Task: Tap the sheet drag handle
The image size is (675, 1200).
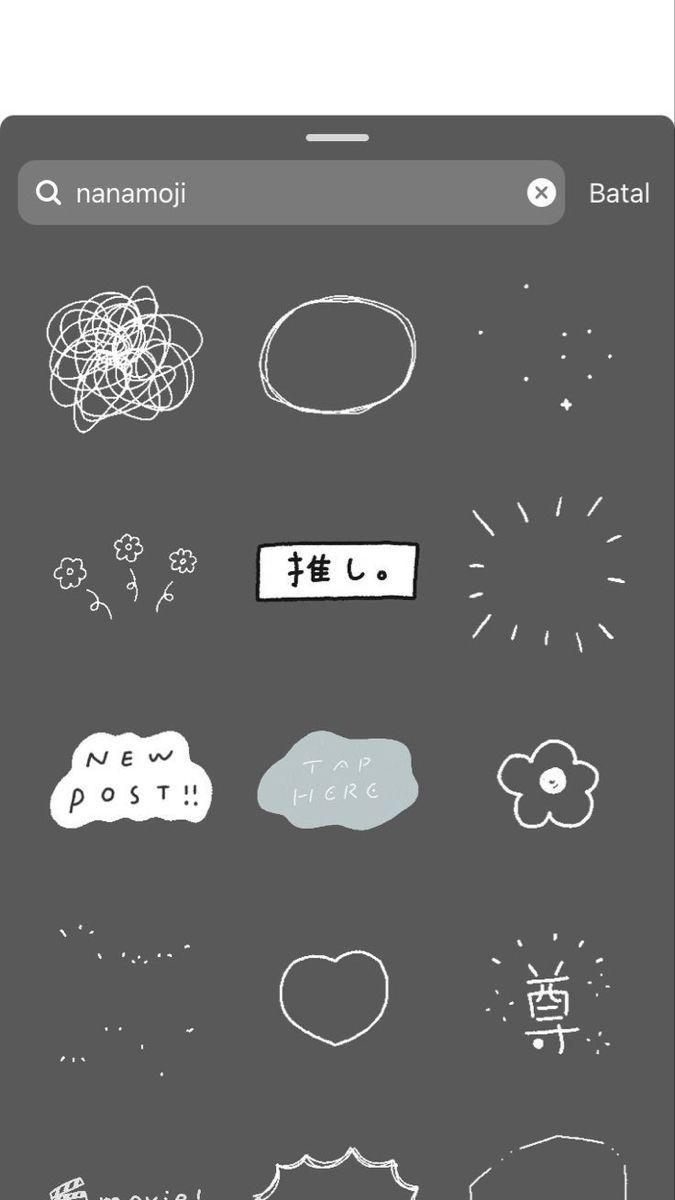Action: [337, 138]
